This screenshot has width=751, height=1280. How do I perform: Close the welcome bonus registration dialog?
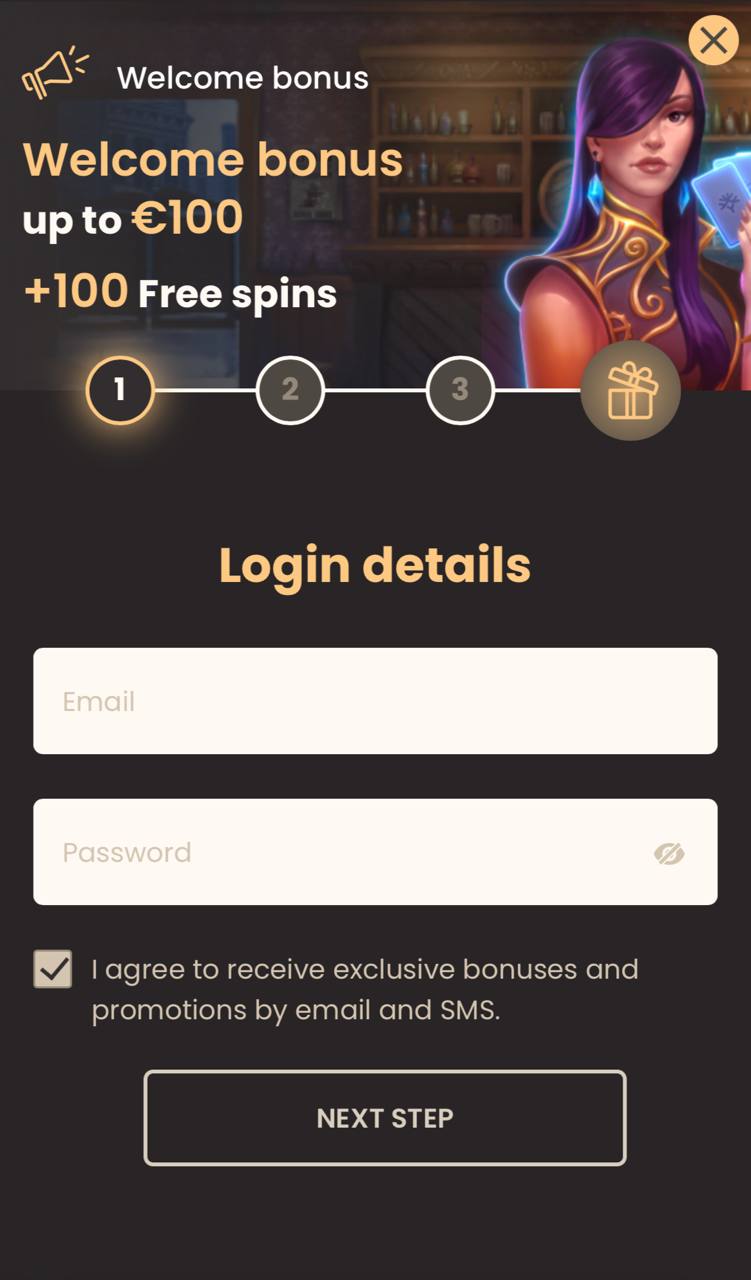coord(713,40)
